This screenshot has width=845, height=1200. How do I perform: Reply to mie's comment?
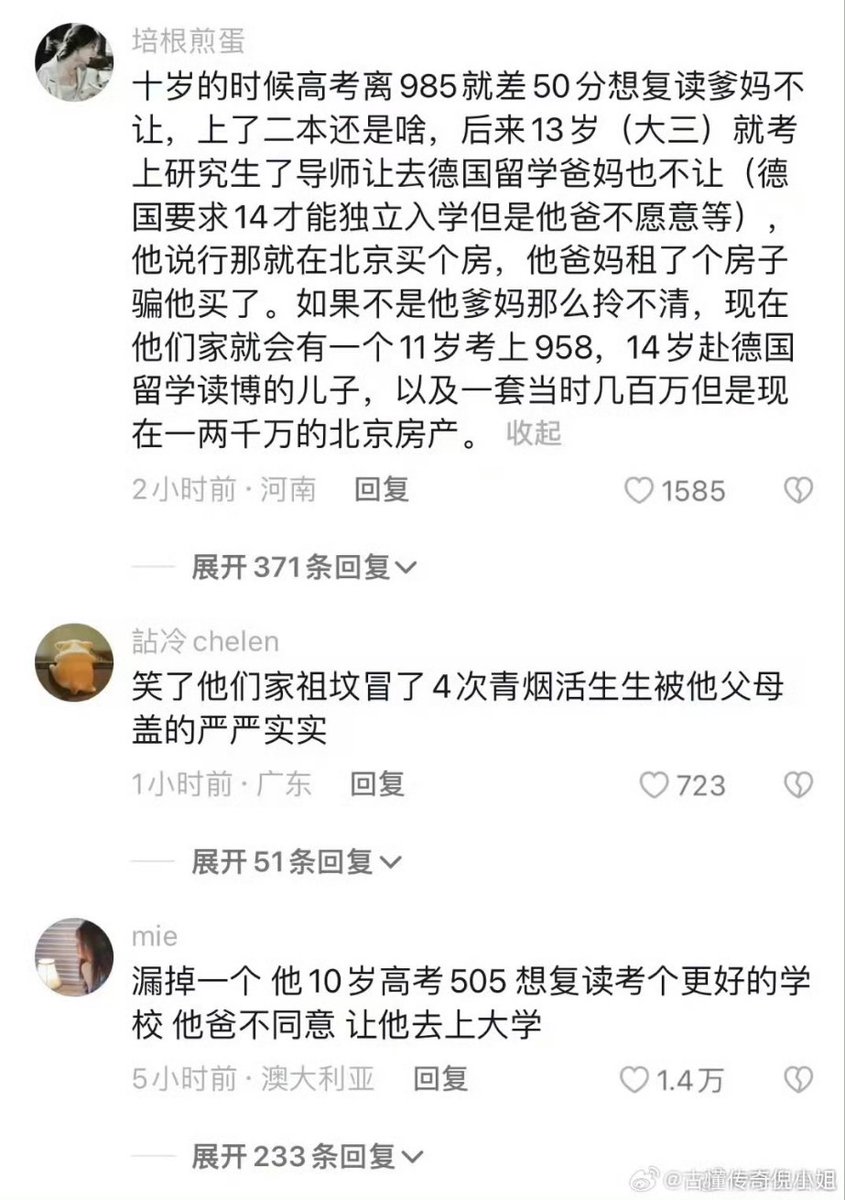point(440,1079)
